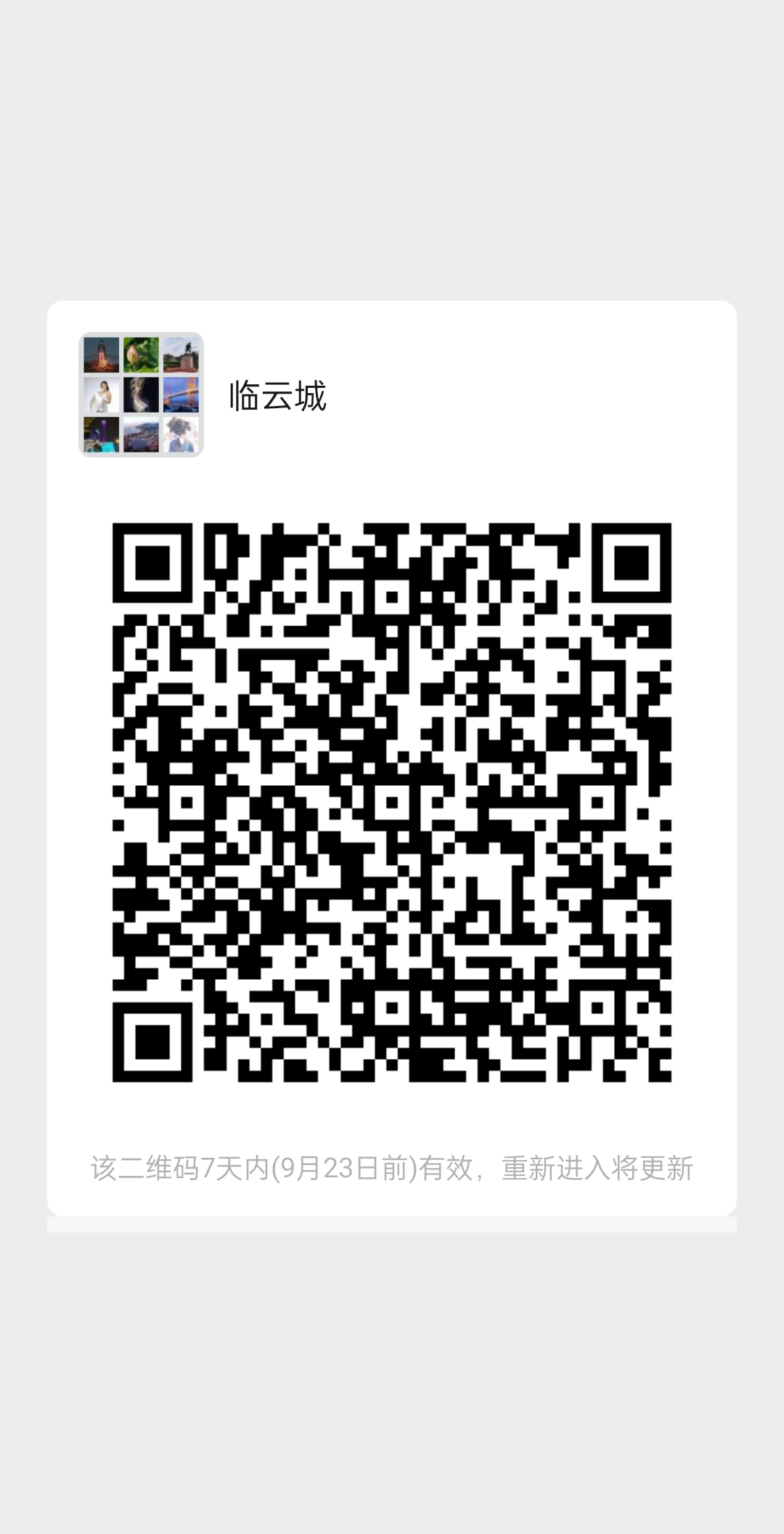784x1534 pixels.
Task: Tap the expiry notice text about 9月23日
Action: pyautogui.click(x=392, y=1166)
